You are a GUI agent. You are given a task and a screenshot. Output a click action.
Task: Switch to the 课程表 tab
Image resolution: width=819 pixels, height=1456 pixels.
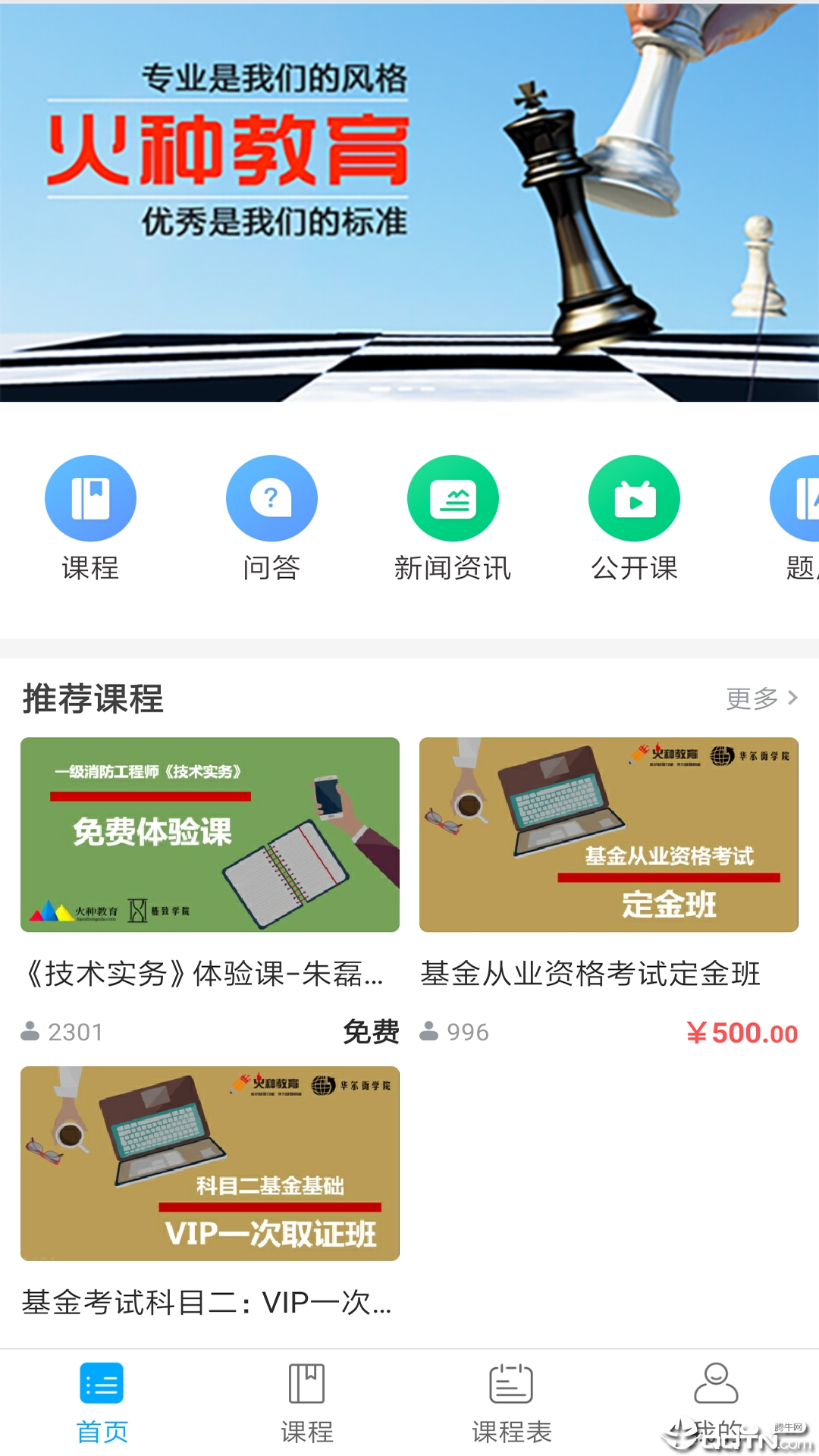[512, 1403]
